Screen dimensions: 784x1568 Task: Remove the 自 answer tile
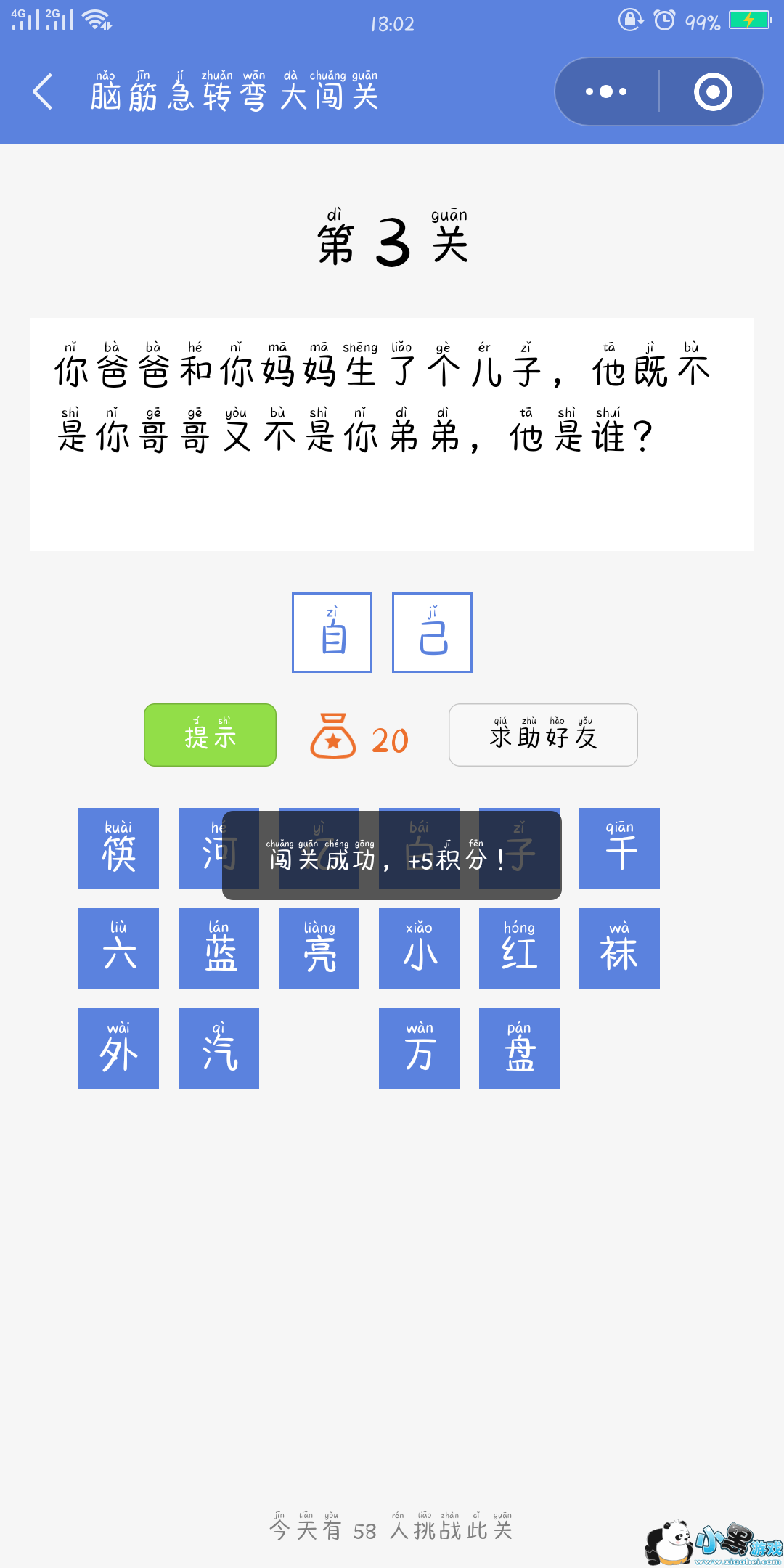[x=332, y=632]
